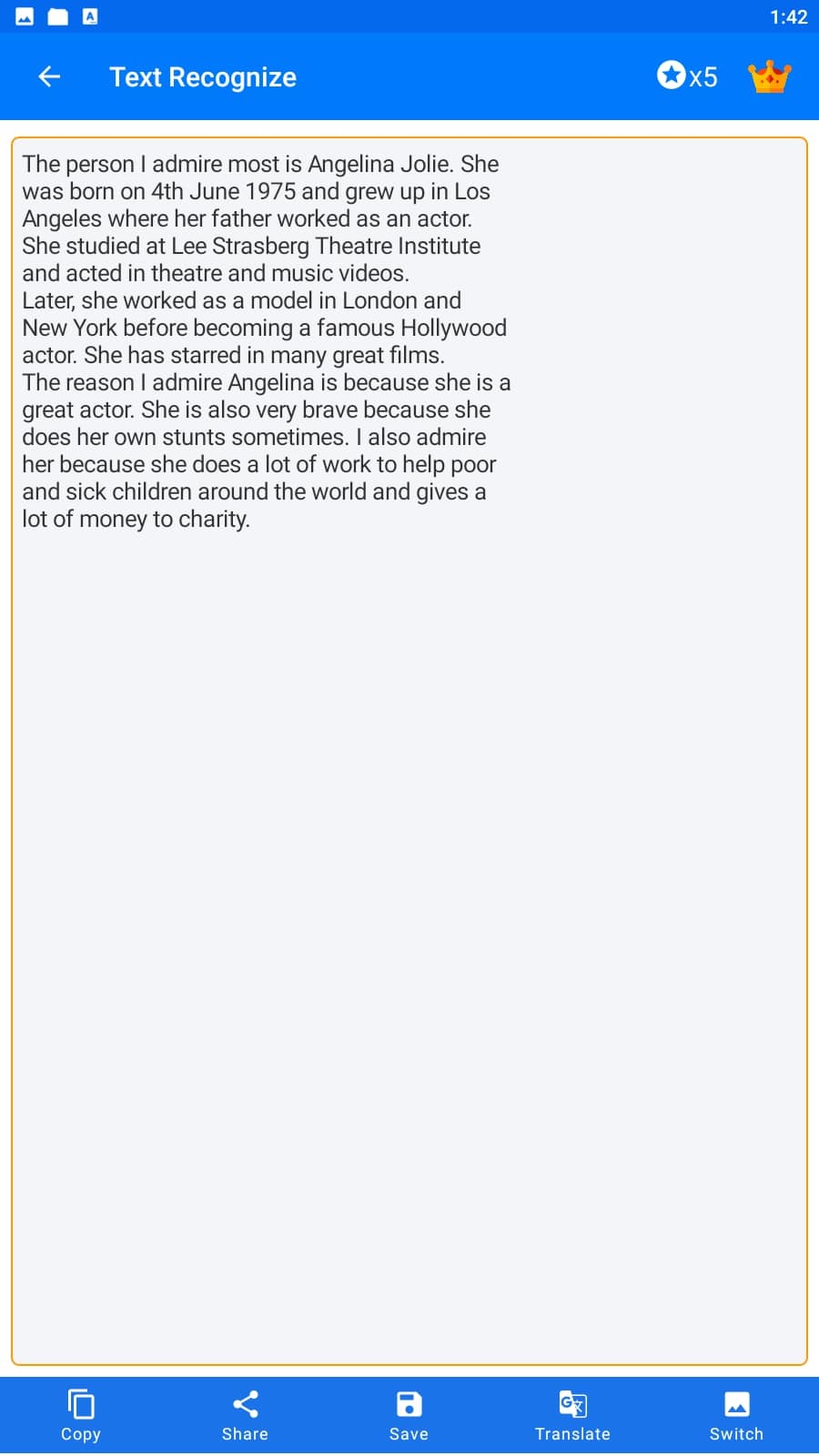The width and height of the screenshot is (819, 1456).
Task: Edit the recognized text field
Action: 409,751
